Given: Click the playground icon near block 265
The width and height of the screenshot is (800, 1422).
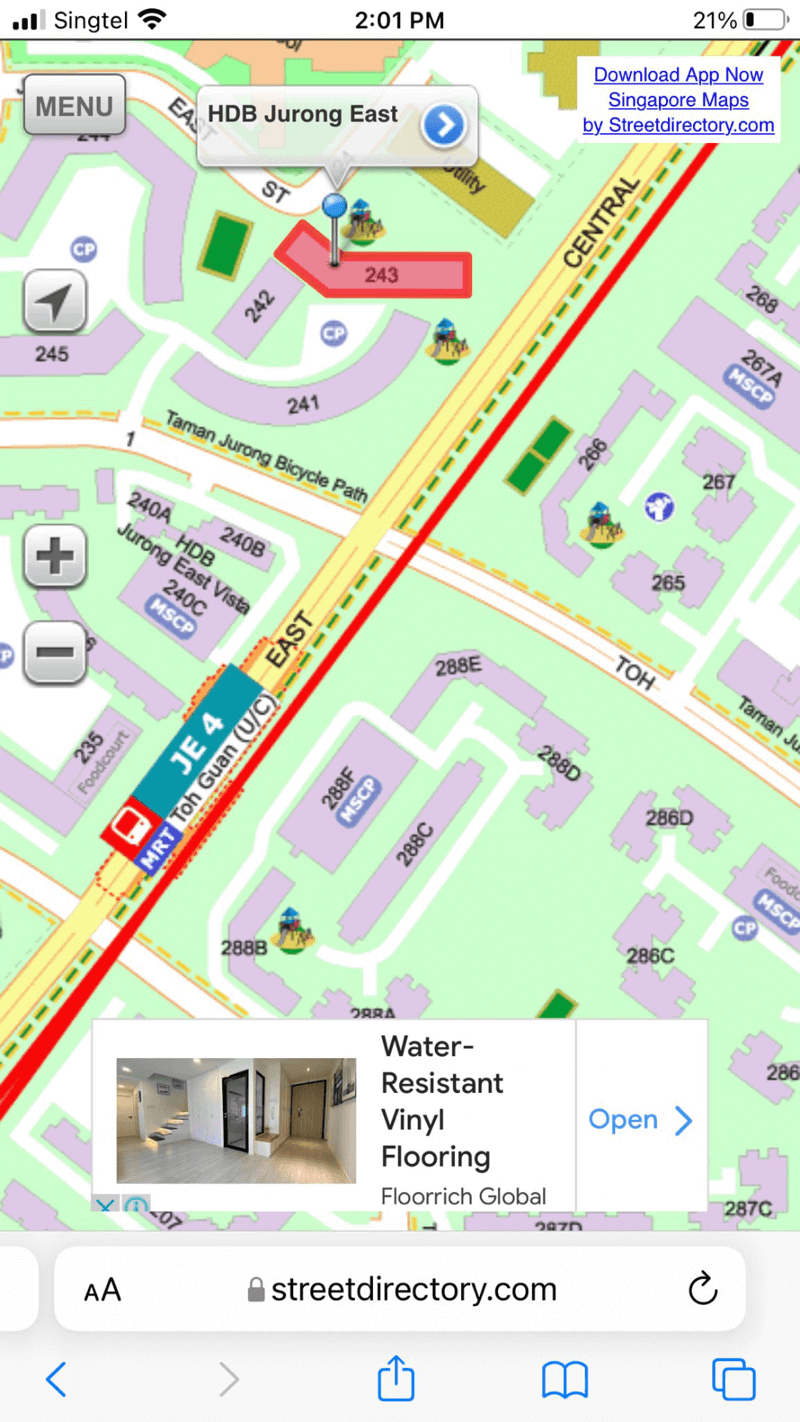Looking at the screenshot, I should point(600,523).
